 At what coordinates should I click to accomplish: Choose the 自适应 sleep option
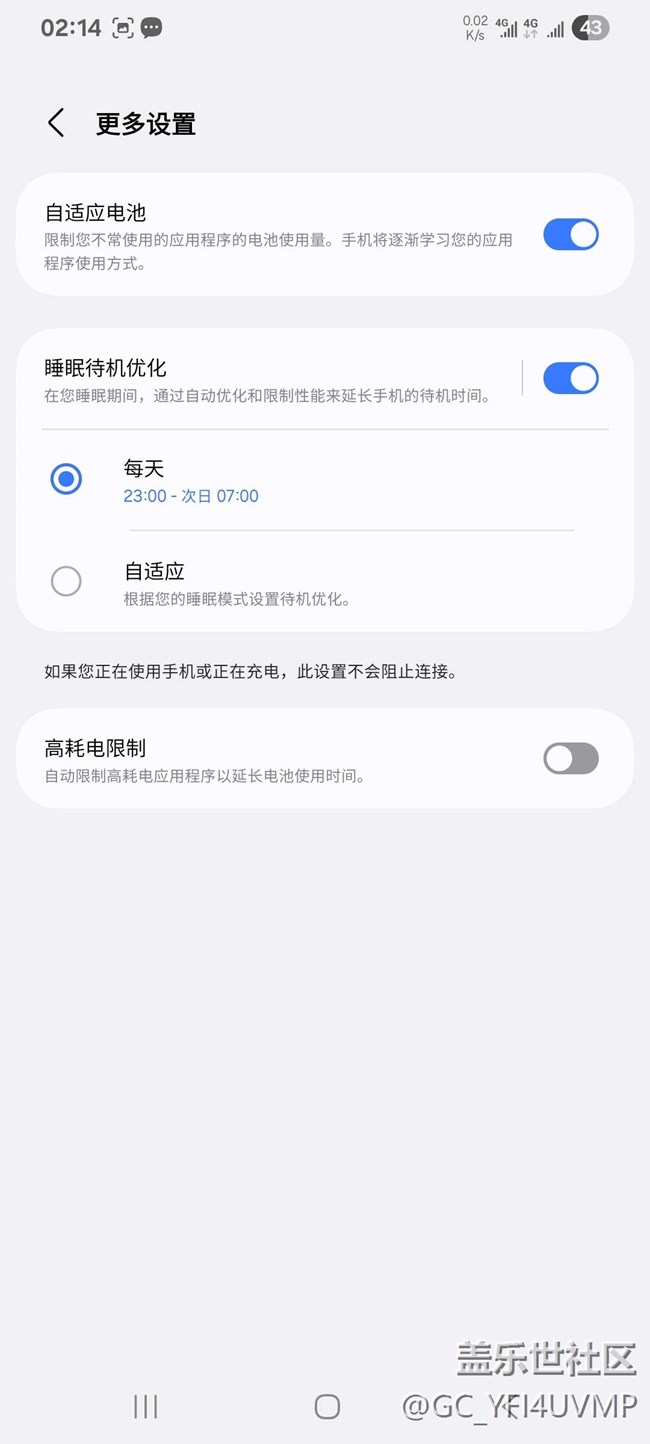pos(66,581)
